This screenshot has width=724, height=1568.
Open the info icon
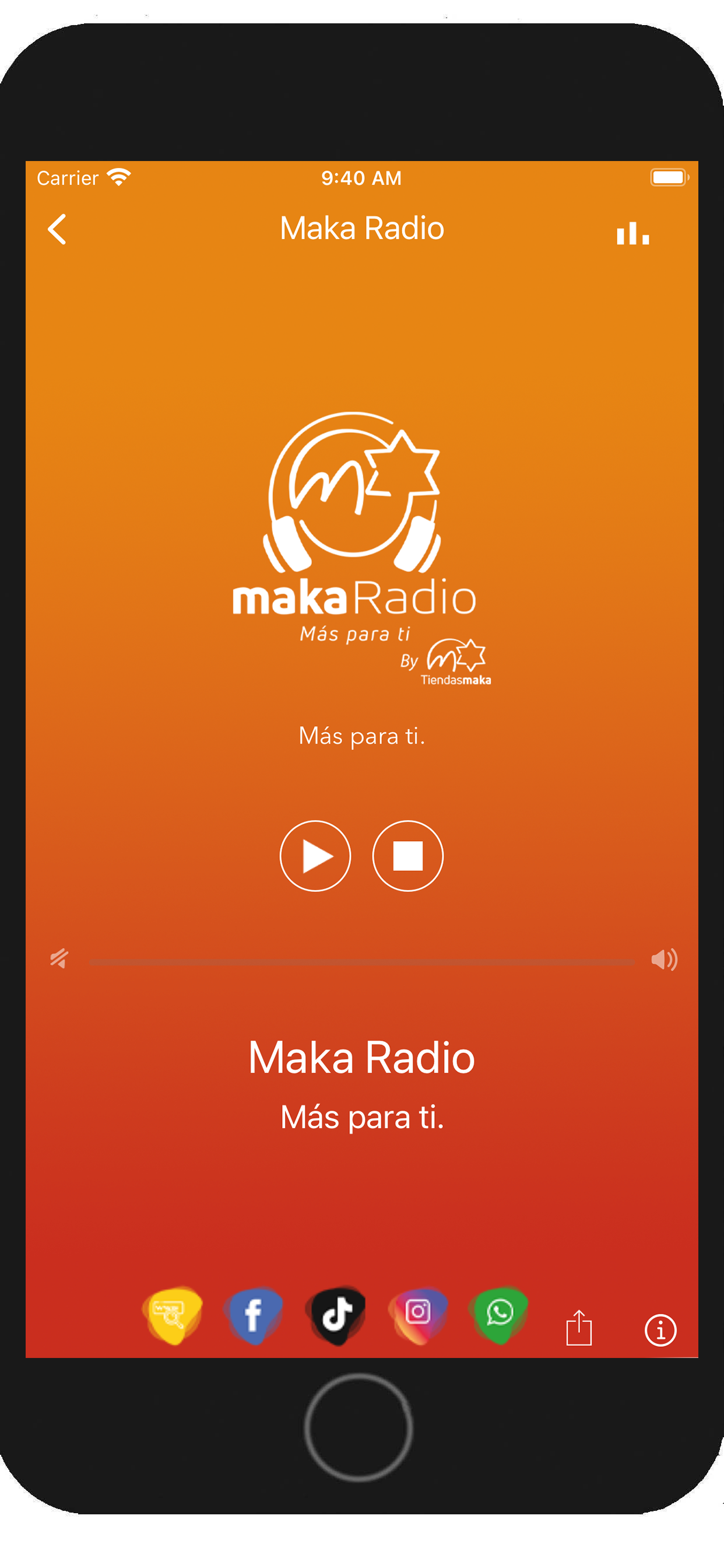660,1330
